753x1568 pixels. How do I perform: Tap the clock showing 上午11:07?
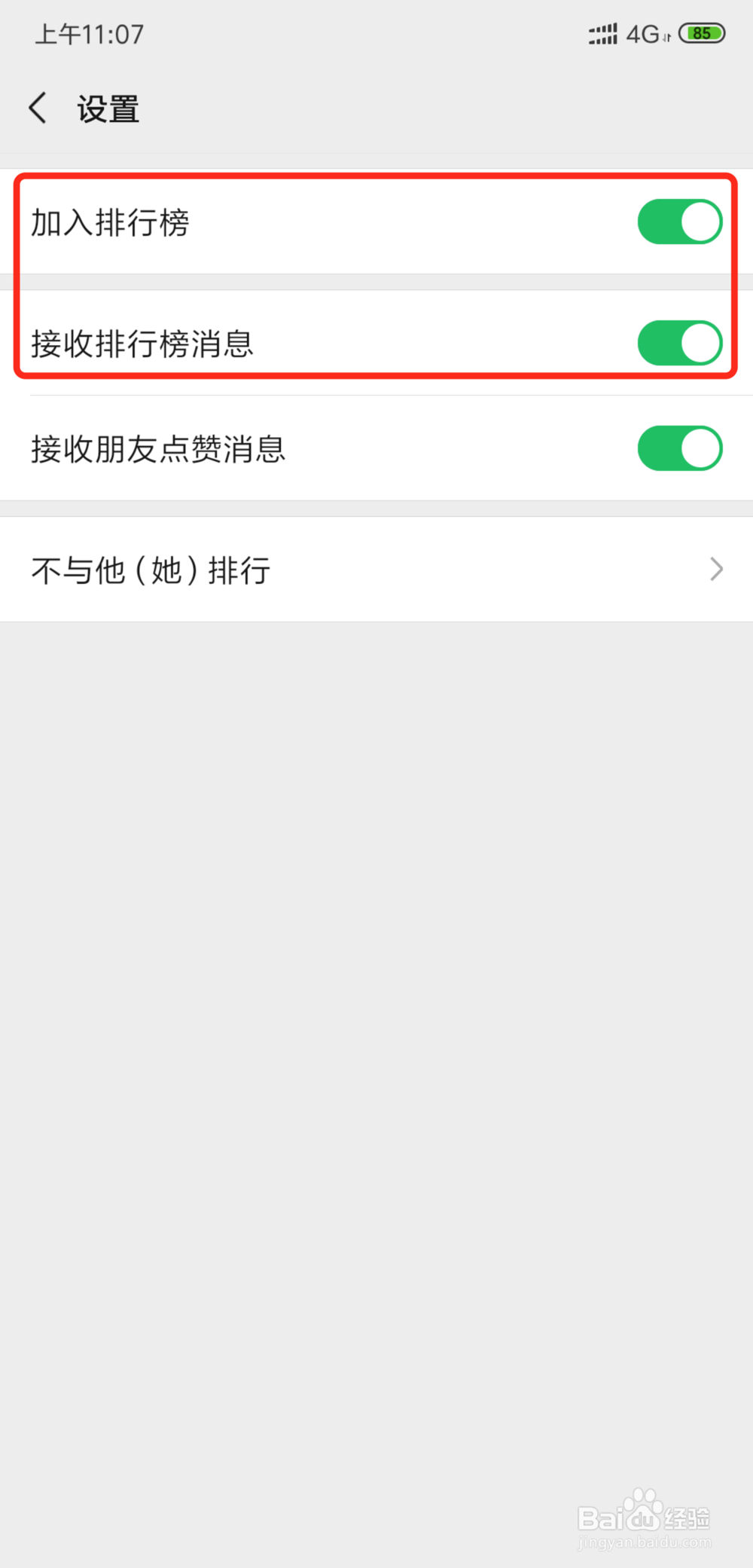tap(89, 34)
